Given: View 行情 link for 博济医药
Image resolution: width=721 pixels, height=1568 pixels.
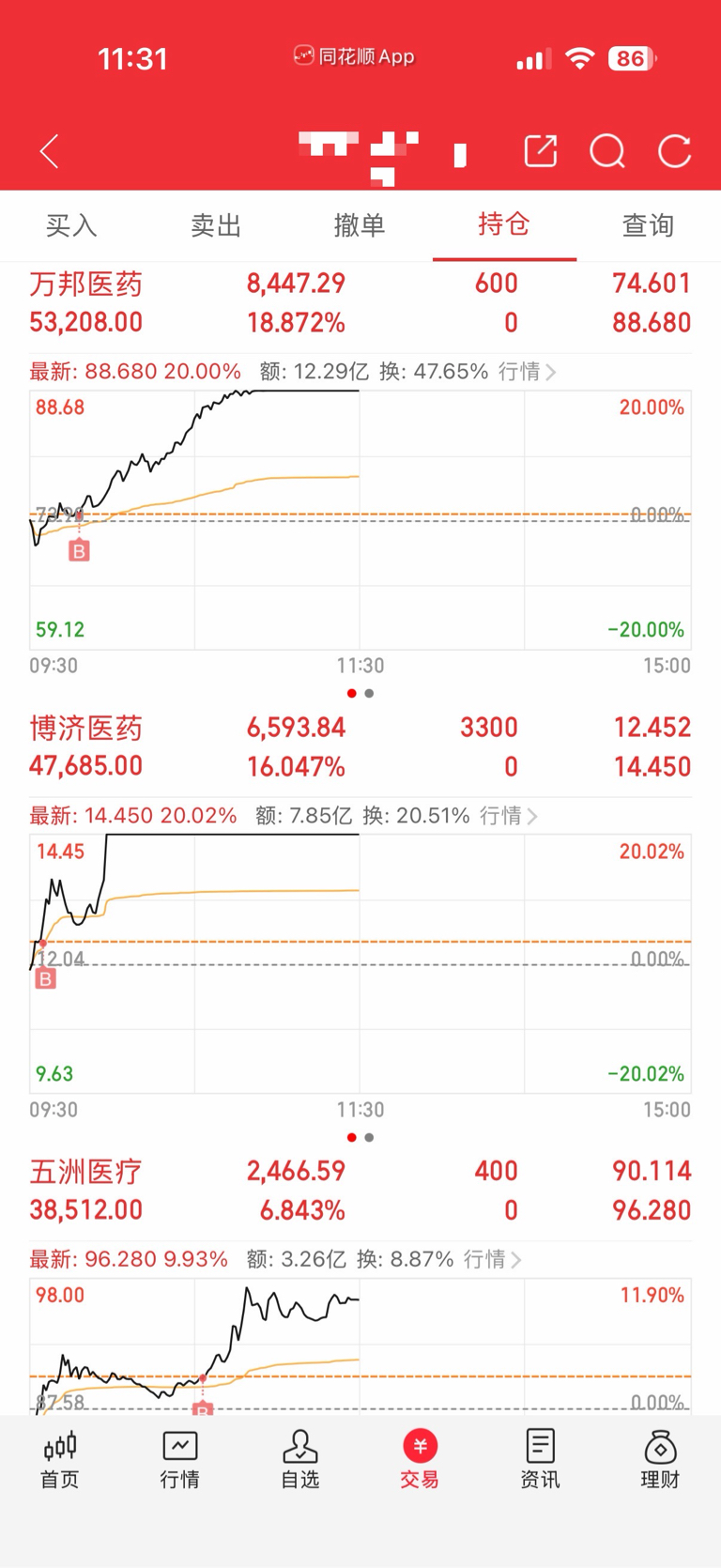Looking at the screenshot, I should coord(509,816).
